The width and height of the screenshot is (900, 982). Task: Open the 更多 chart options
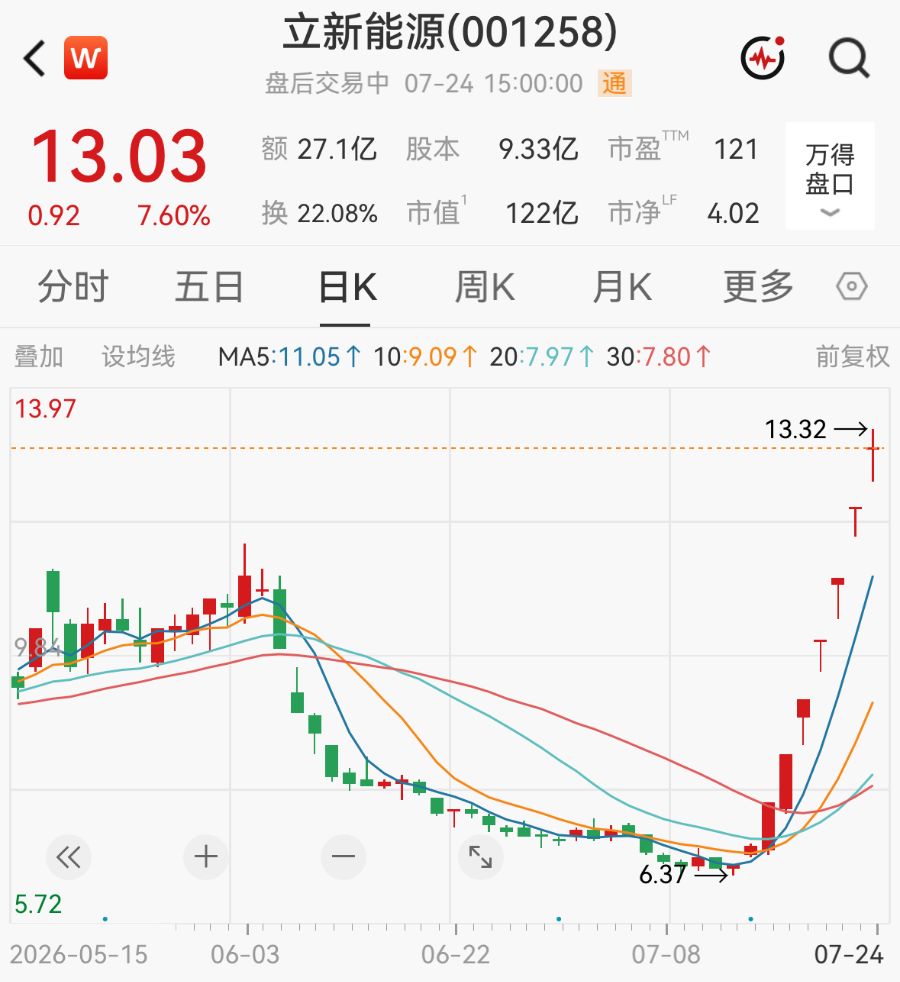point(758,287)
